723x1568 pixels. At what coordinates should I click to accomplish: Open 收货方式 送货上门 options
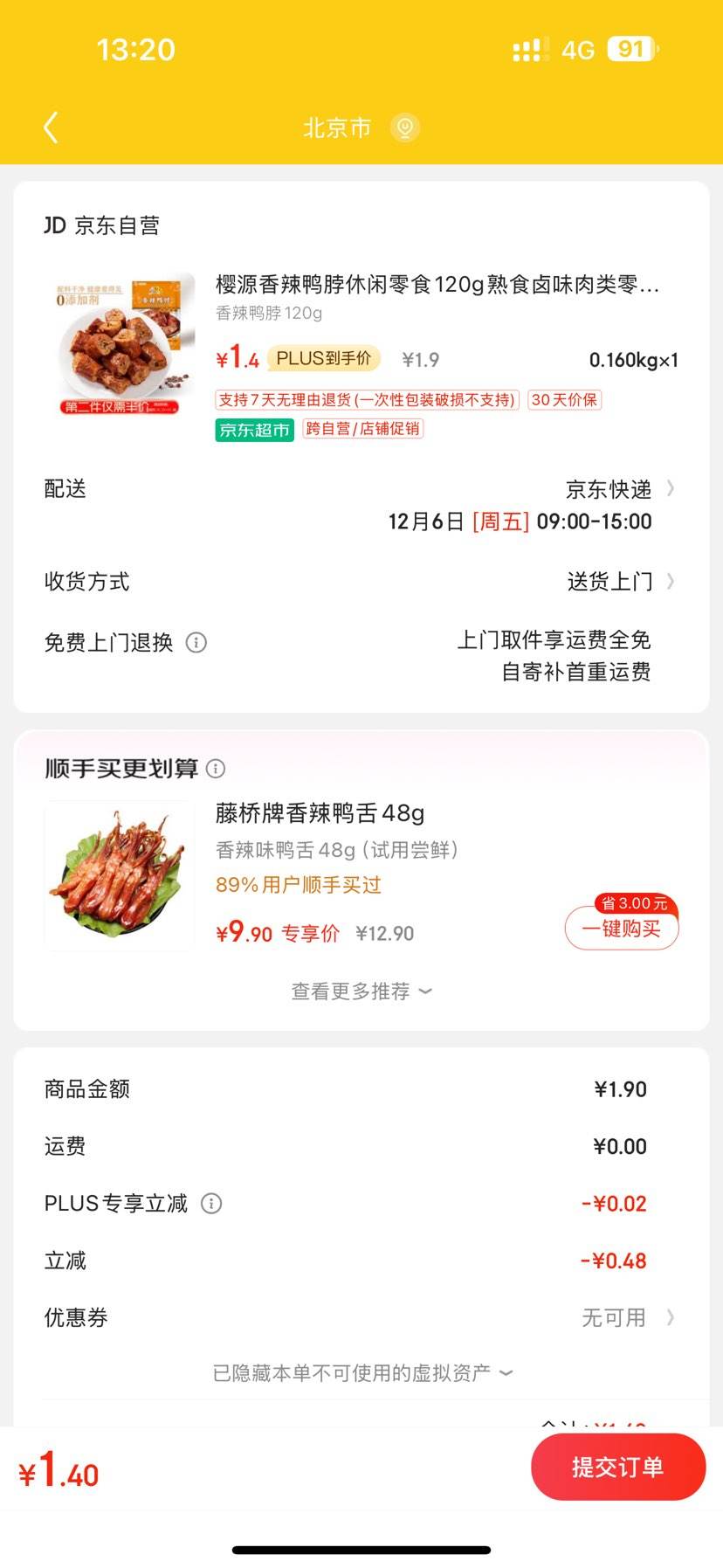click(620, 582)
